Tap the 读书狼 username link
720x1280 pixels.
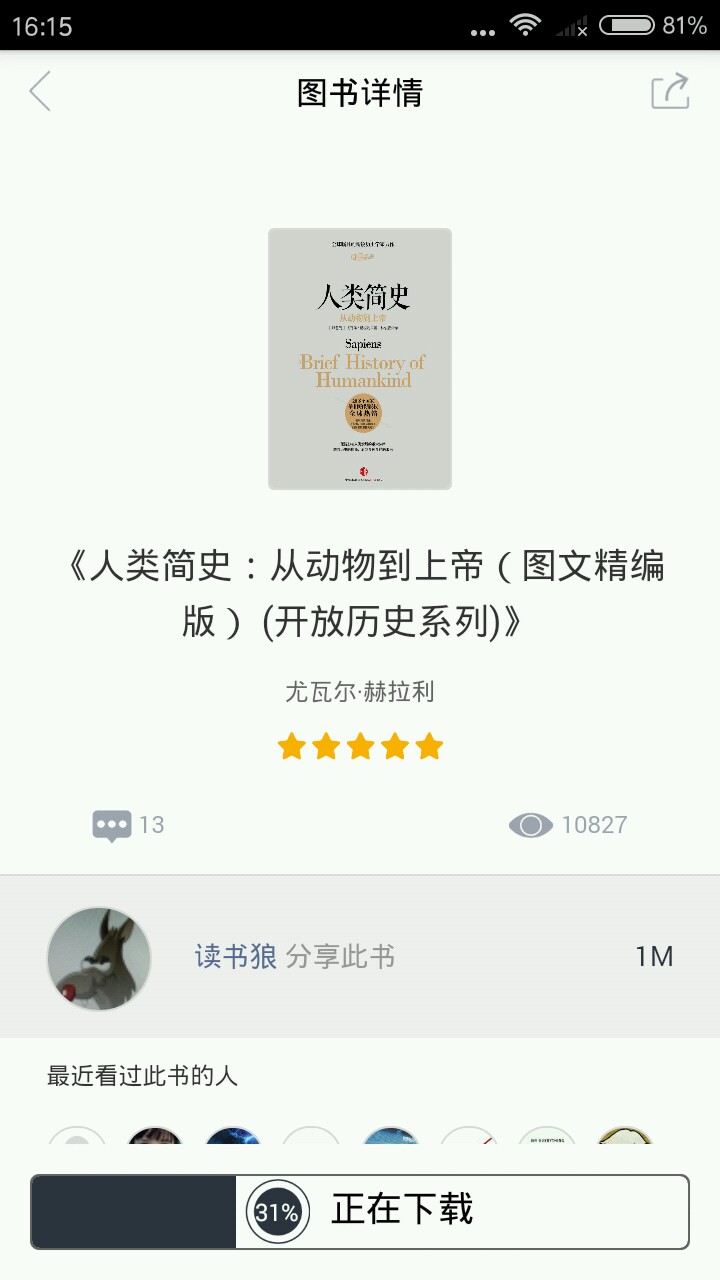[x=235, y=957]
